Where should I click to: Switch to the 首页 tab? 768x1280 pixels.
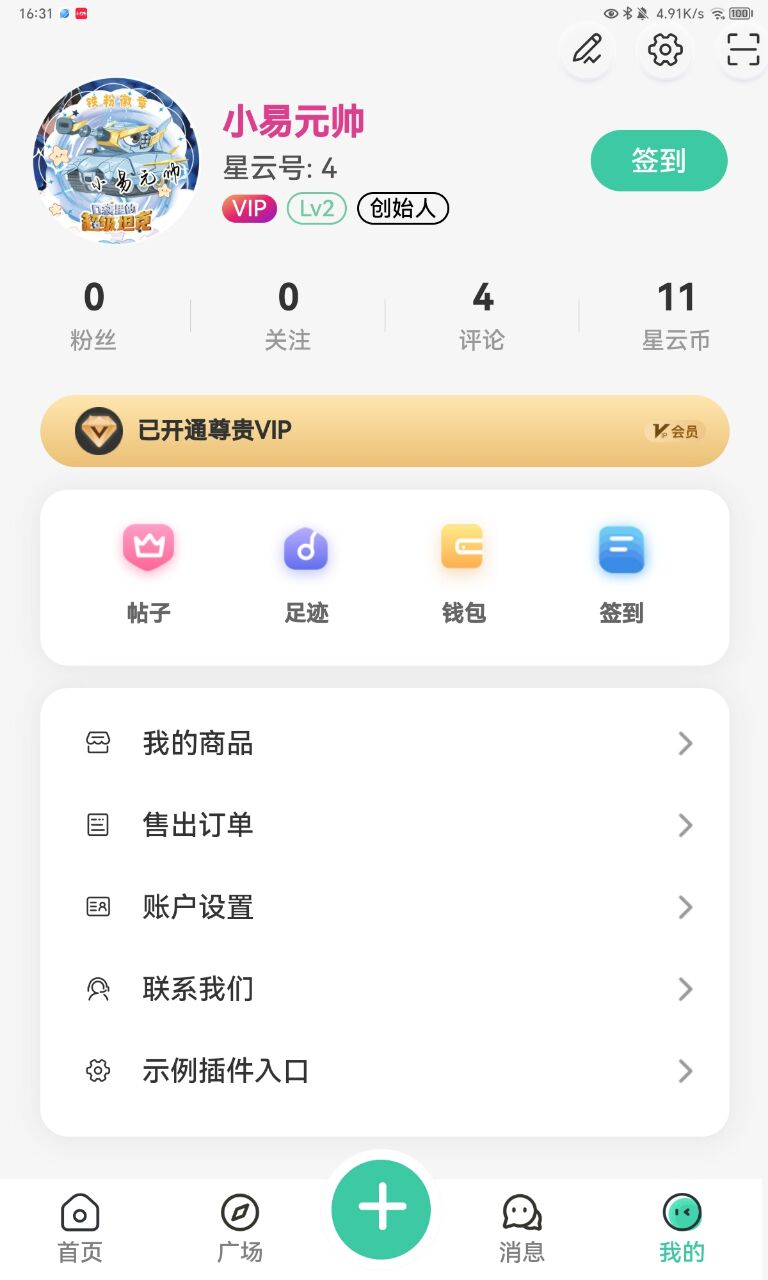pyautogui.click(x=80, y=1225)
